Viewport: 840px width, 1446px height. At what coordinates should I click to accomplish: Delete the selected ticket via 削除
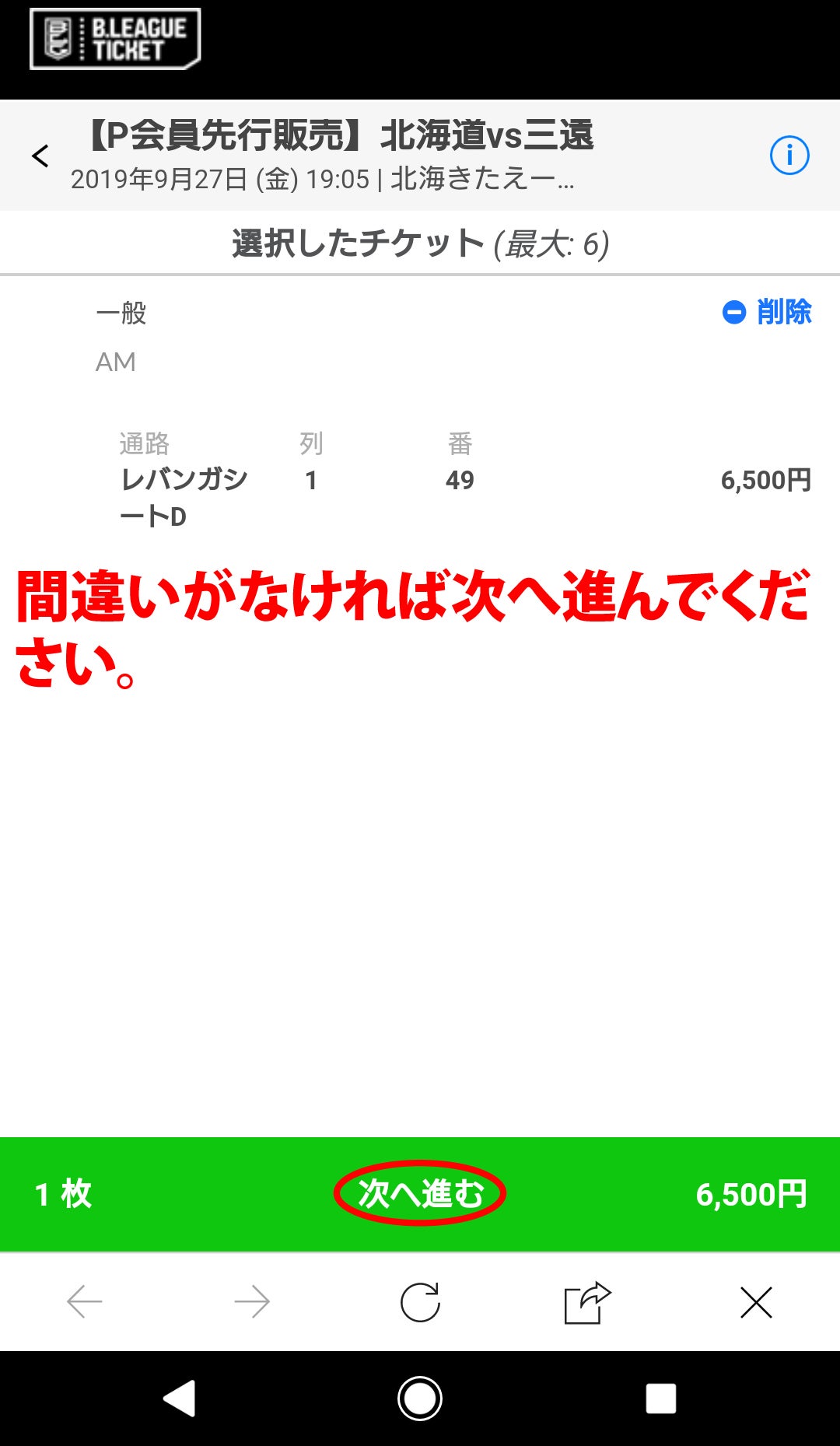click(x=766, y=312)
